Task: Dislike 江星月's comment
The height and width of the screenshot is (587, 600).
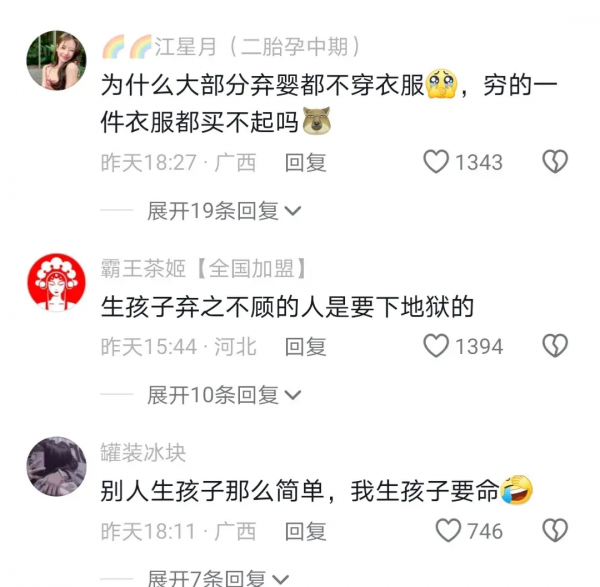Action: (555, 162)
